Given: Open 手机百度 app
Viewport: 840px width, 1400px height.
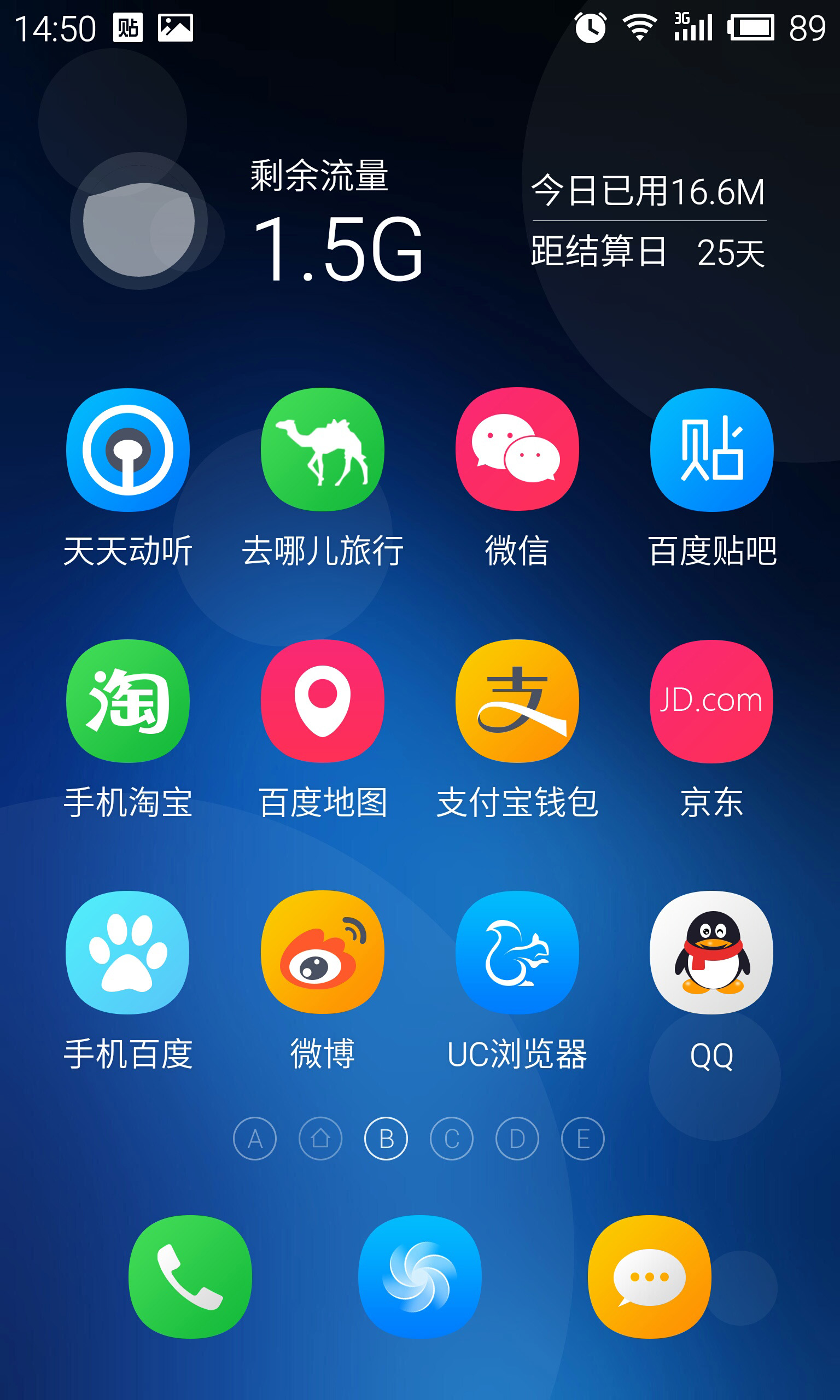Looking at the screenshot, I should tap(128, 953).
